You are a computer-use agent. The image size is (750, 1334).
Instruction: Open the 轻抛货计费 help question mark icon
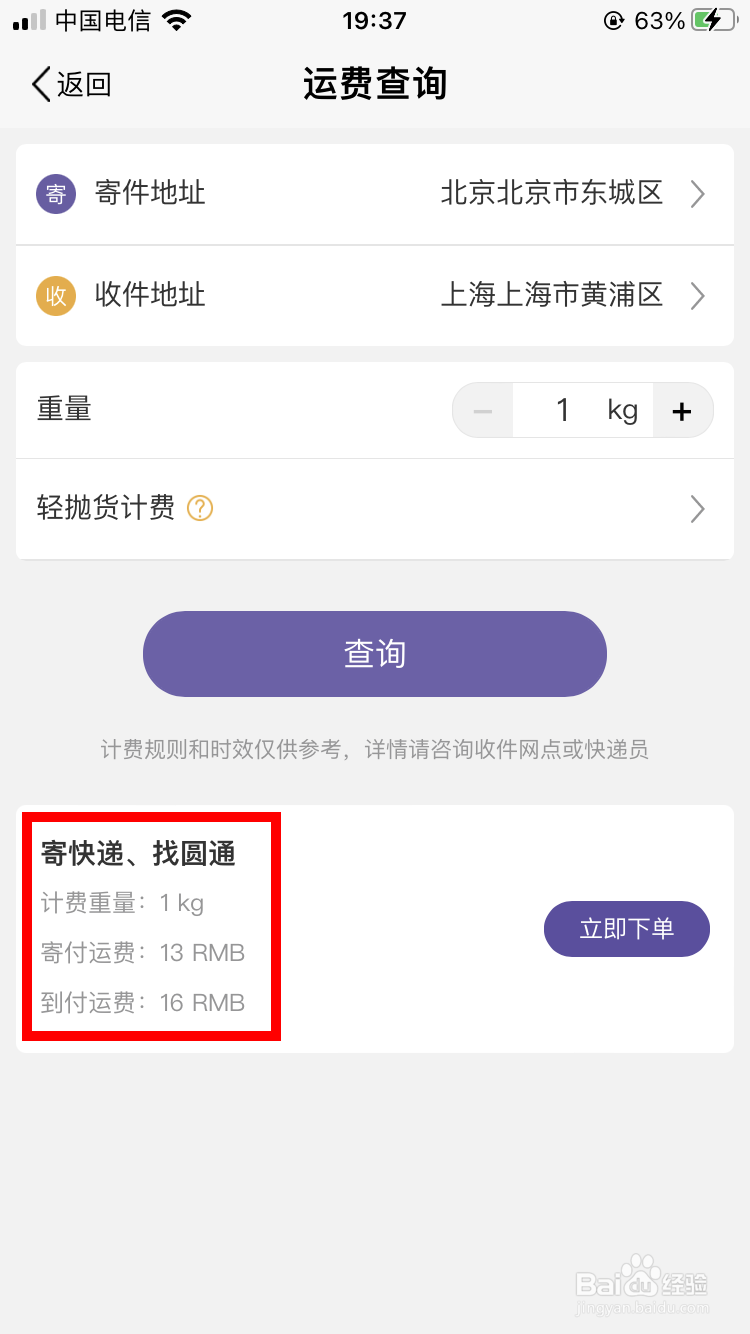coord(200,509)
